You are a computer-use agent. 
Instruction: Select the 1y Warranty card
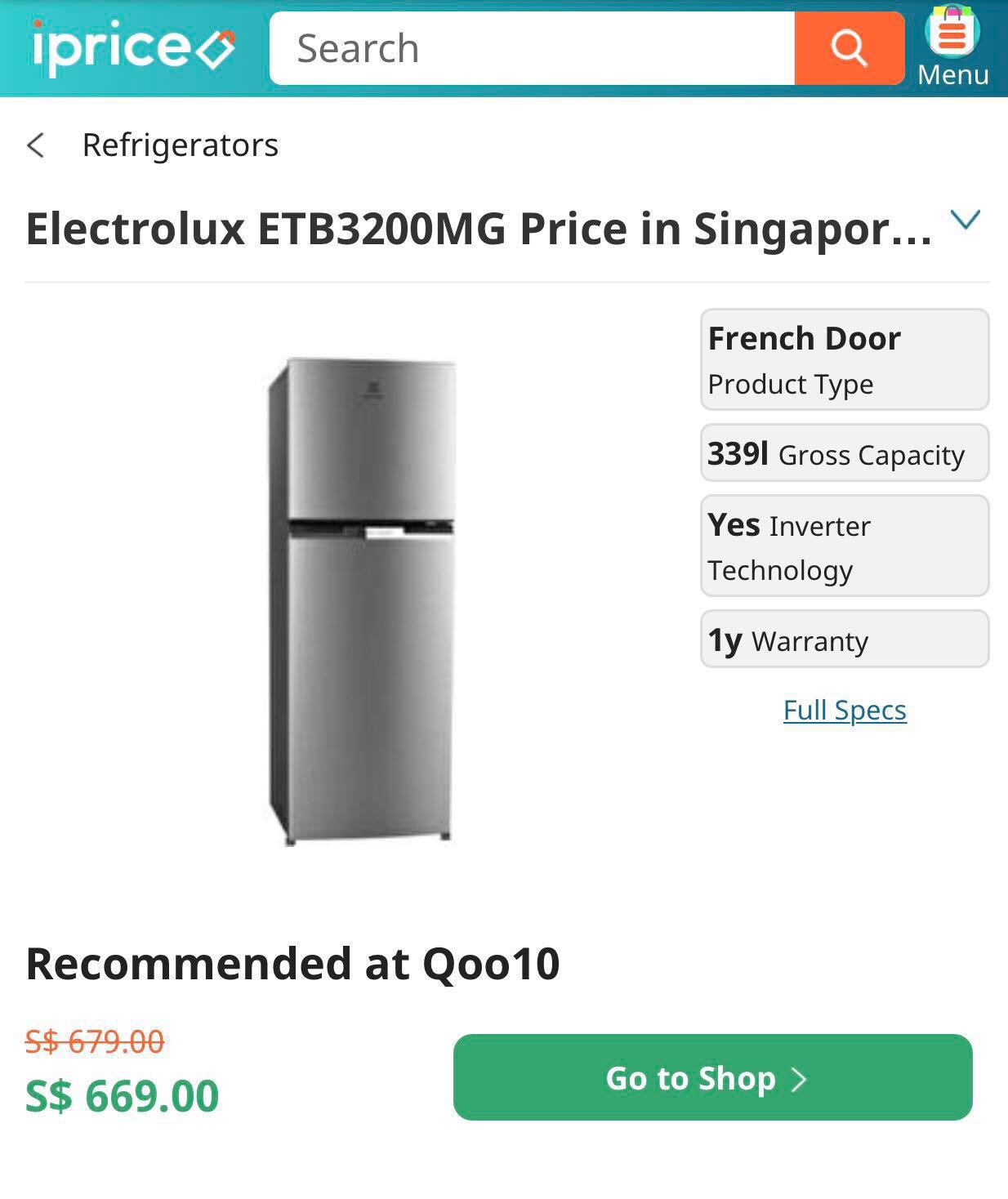coord(844,640)
